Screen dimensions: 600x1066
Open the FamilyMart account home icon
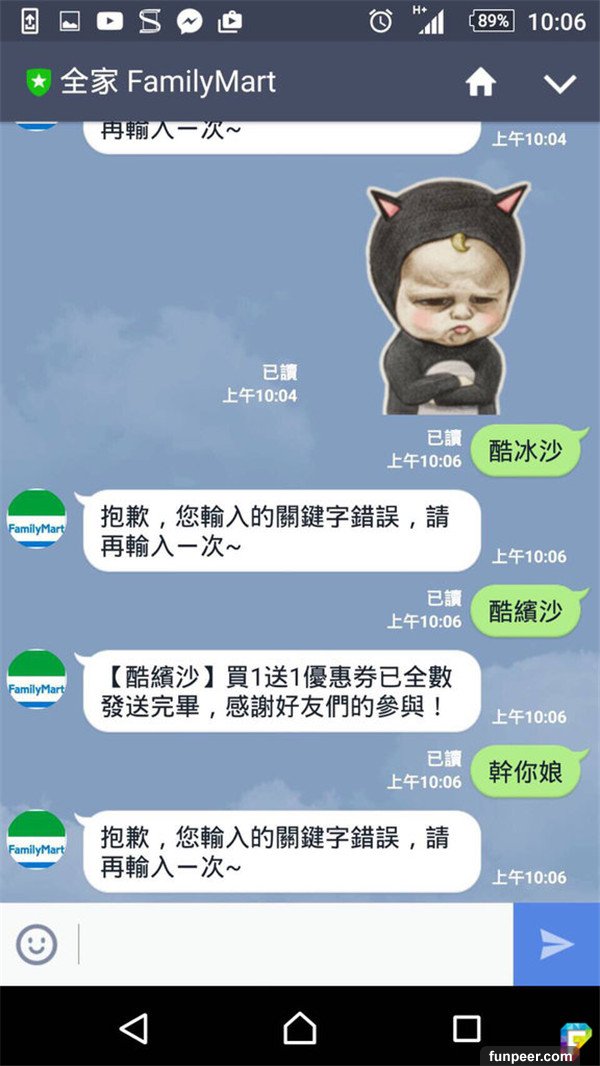[x=481, y=83]
